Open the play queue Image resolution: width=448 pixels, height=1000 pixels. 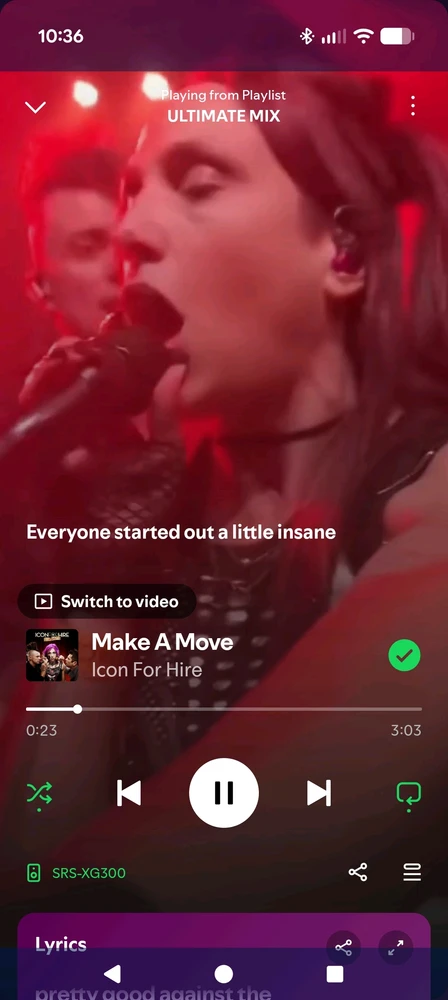(x=412, y=872)
